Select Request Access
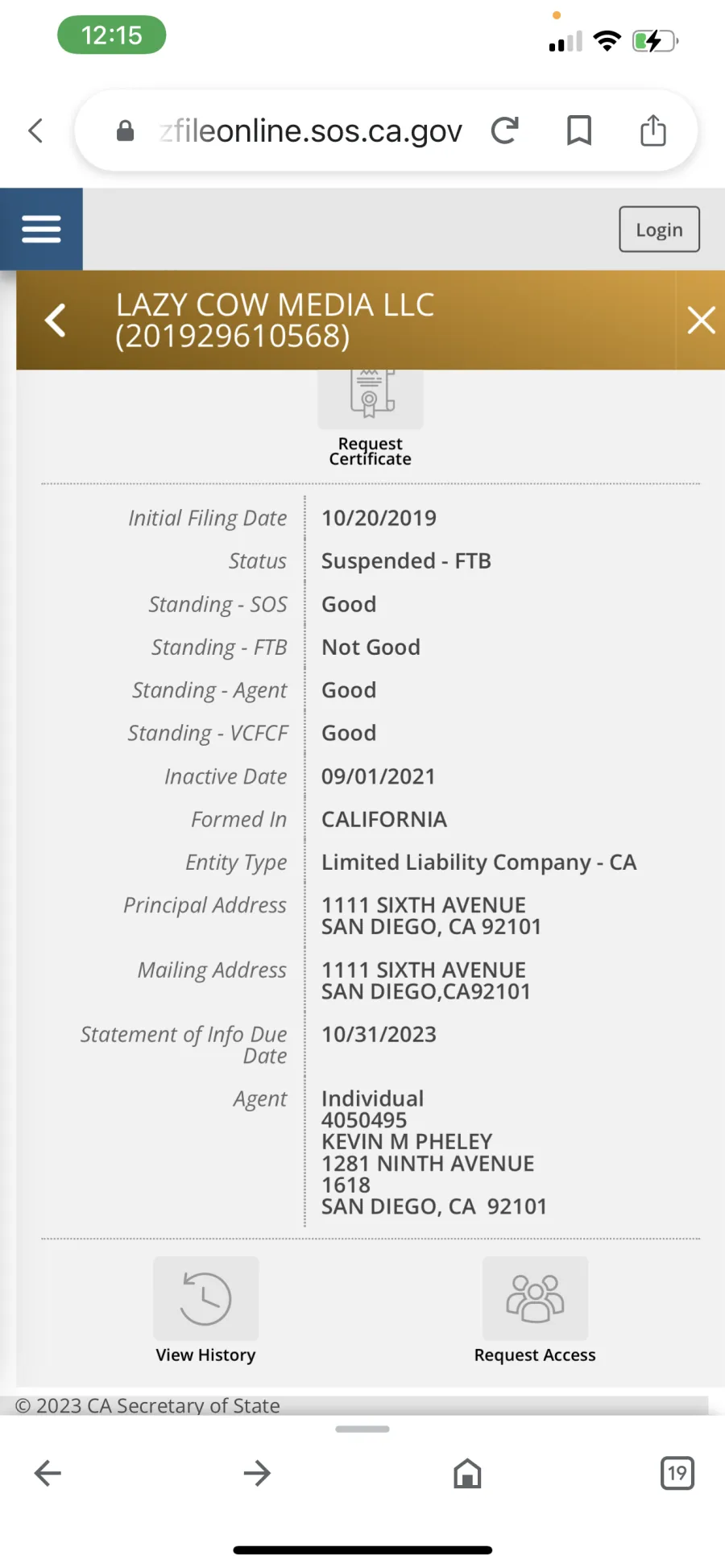Image resolution: width=725 pixels, height=1568 pixels. point(535,1310)
